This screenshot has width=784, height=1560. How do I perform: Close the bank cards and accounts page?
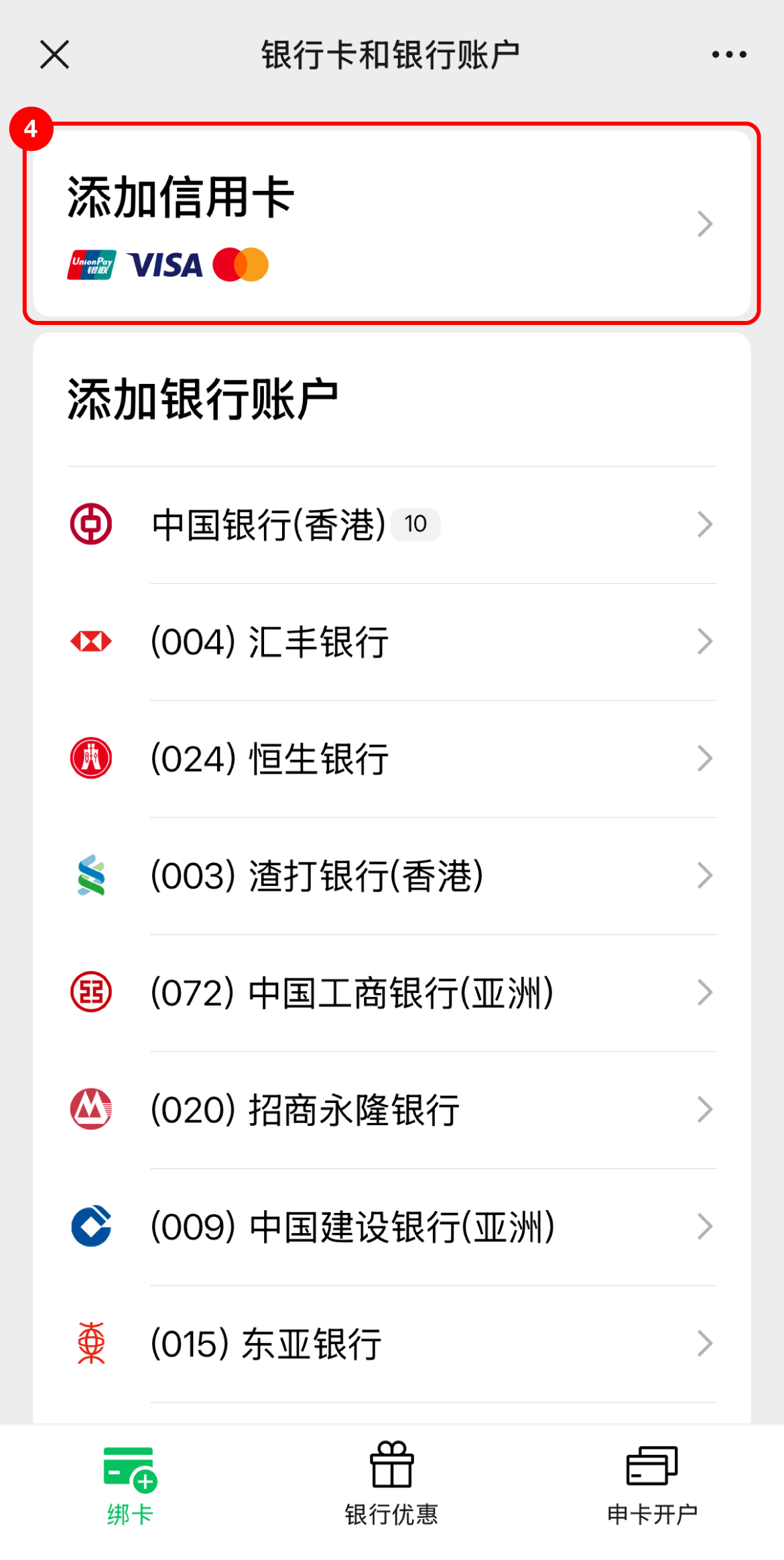click(54, 54)
